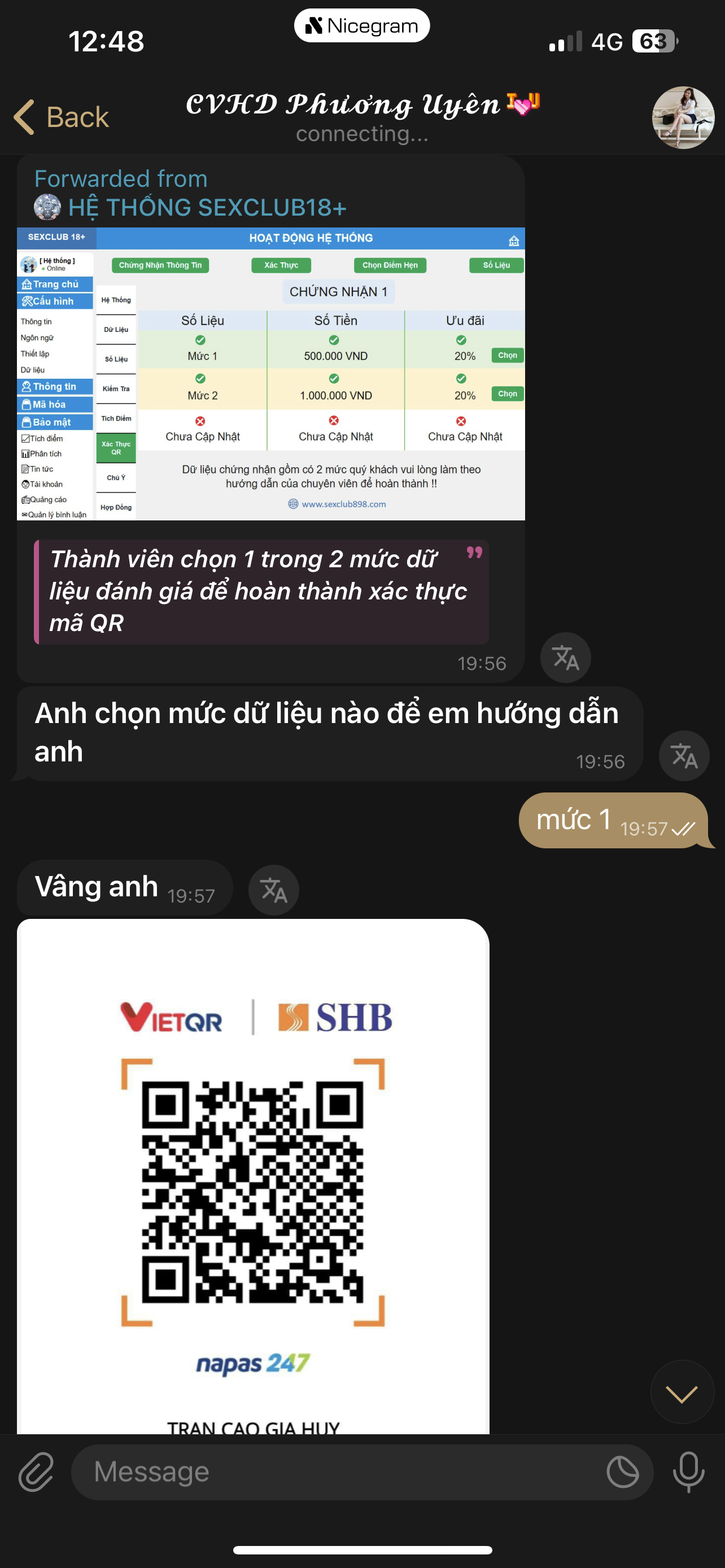725x1568 pixels.
Task: Open the forwarded system screenshot image
Action: point(271,374)
